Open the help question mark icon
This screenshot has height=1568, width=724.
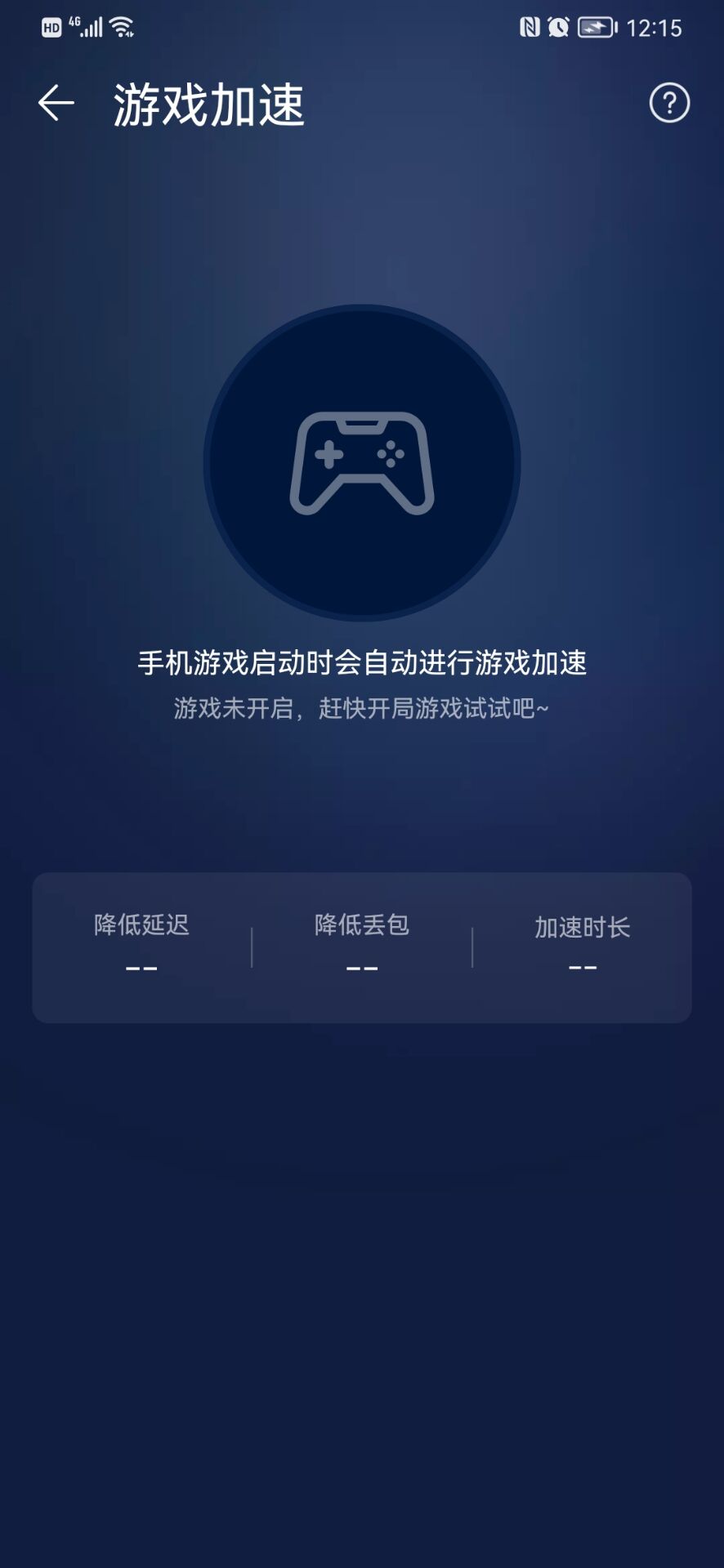click(x=669, y=104)
